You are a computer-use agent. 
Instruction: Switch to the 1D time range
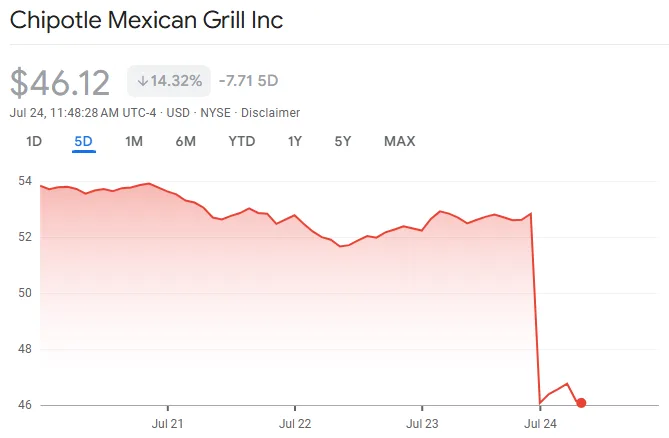tap(34, 141)
